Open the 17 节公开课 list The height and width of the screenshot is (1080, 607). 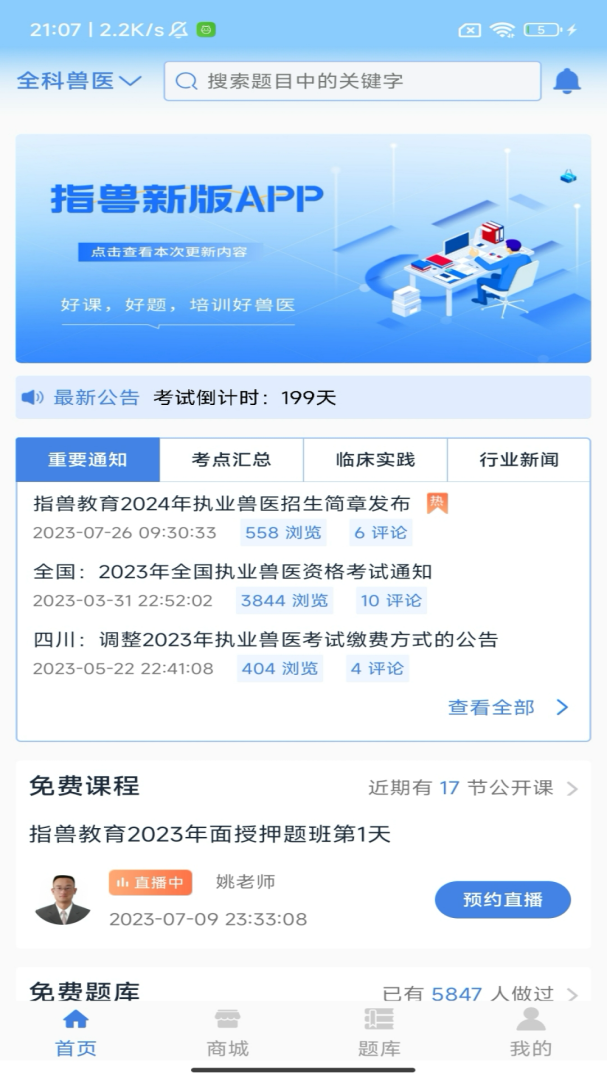472,788
